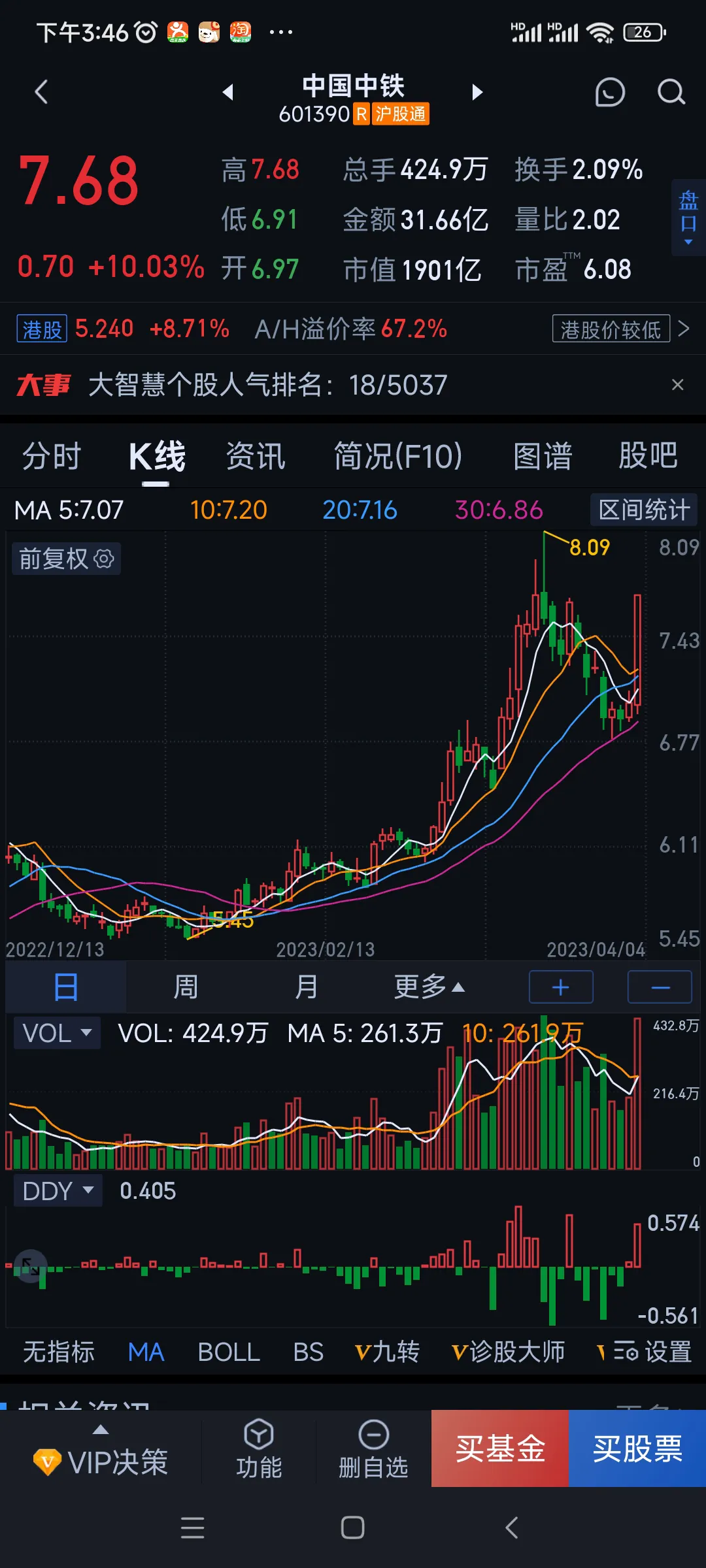Image resolution: width=706 pixels, height=1568 pixels.
Task: Open the 资讯 tab
Action: [x=256, y=456]
